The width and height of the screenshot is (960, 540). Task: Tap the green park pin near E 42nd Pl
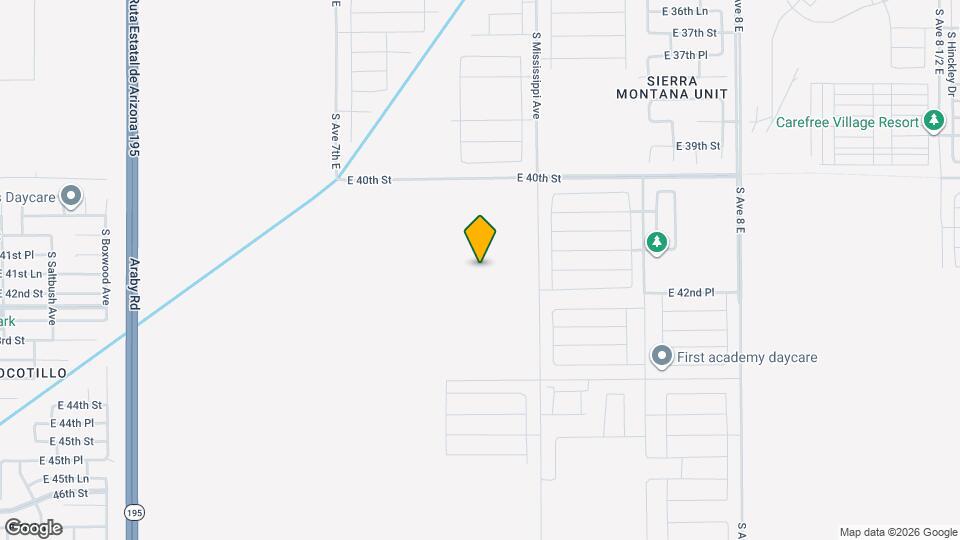(656, 242)
